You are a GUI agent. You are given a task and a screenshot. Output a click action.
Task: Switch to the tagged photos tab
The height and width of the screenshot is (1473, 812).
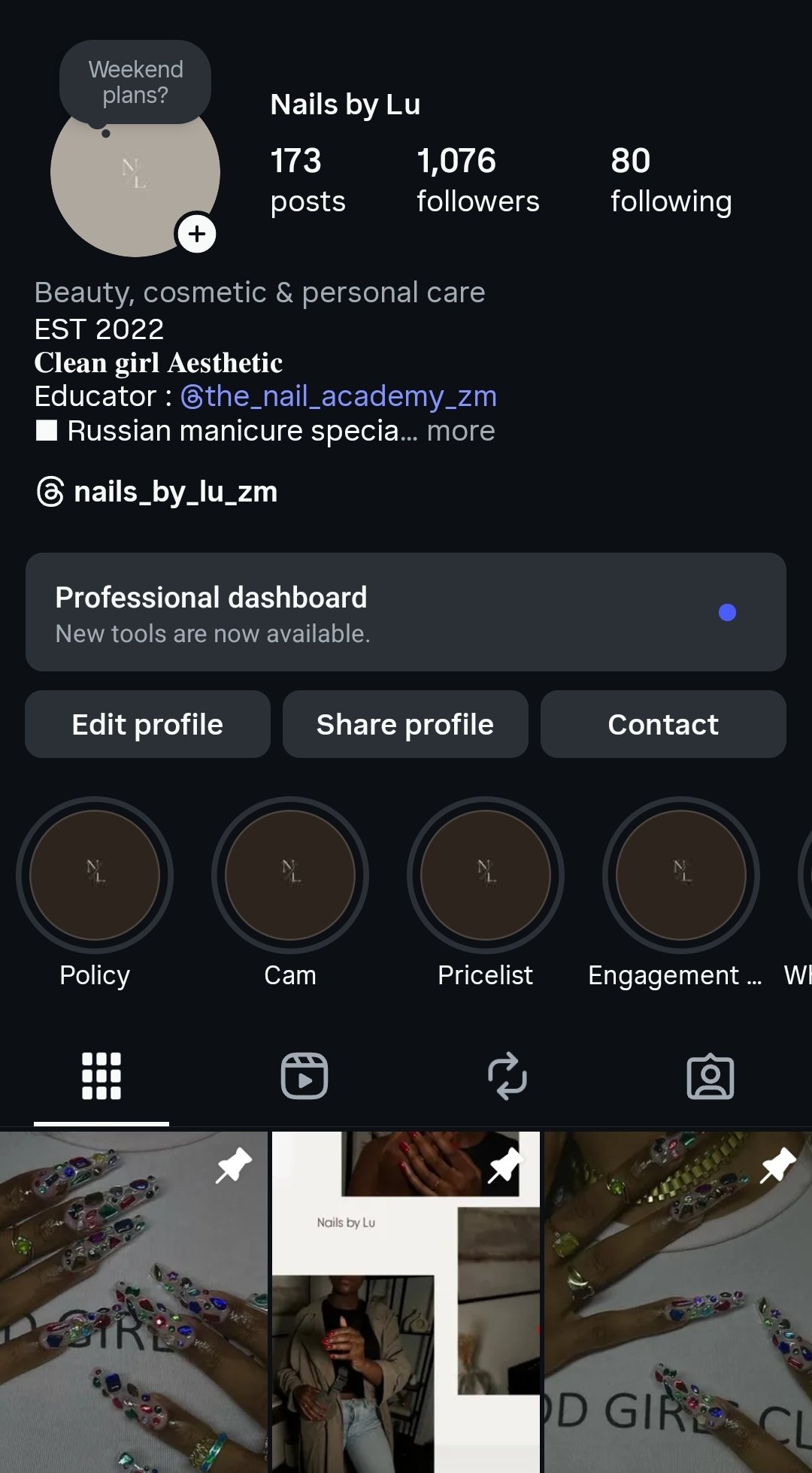pos(710,1076)
